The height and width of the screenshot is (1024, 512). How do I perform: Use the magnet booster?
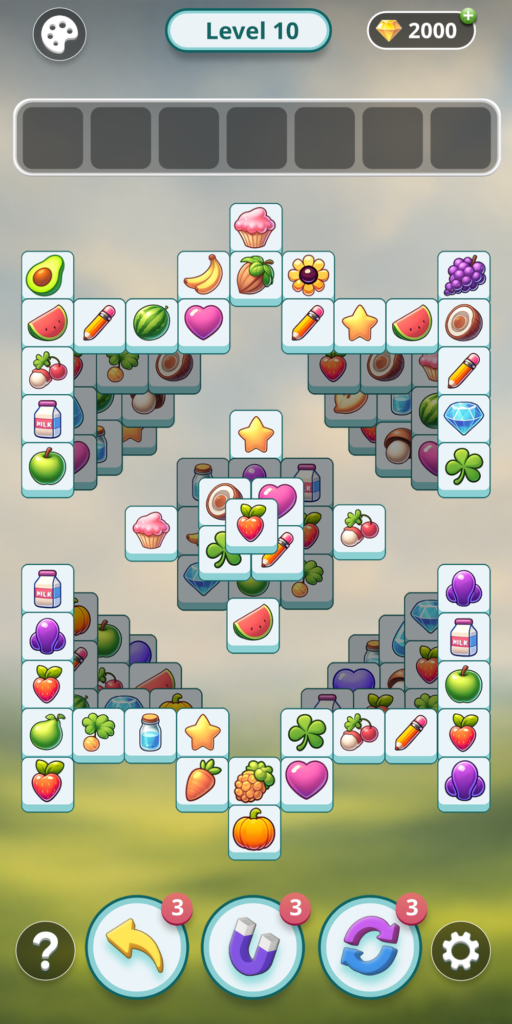[253, 946]
